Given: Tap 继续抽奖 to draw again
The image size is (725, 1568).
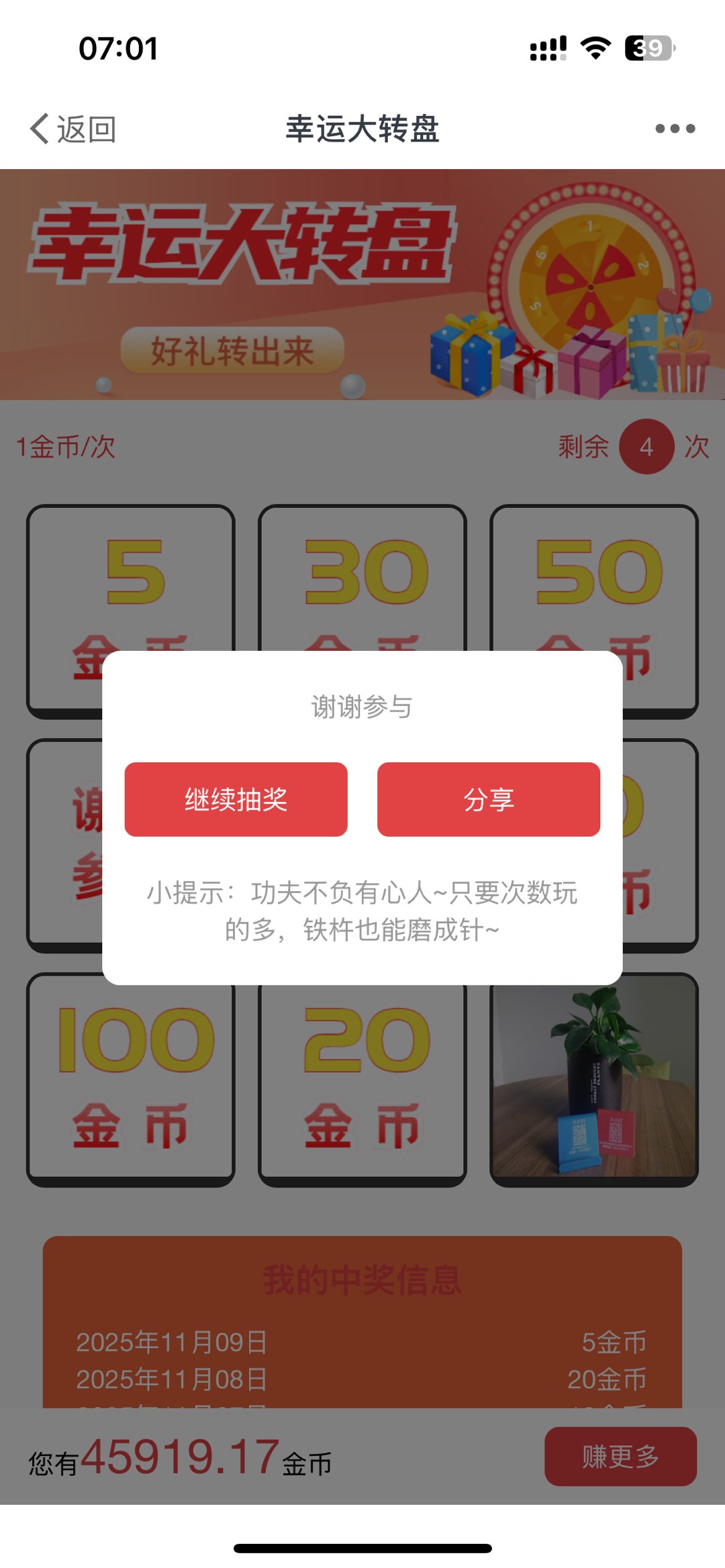Looking at the screenshot, I should (236, 799).
